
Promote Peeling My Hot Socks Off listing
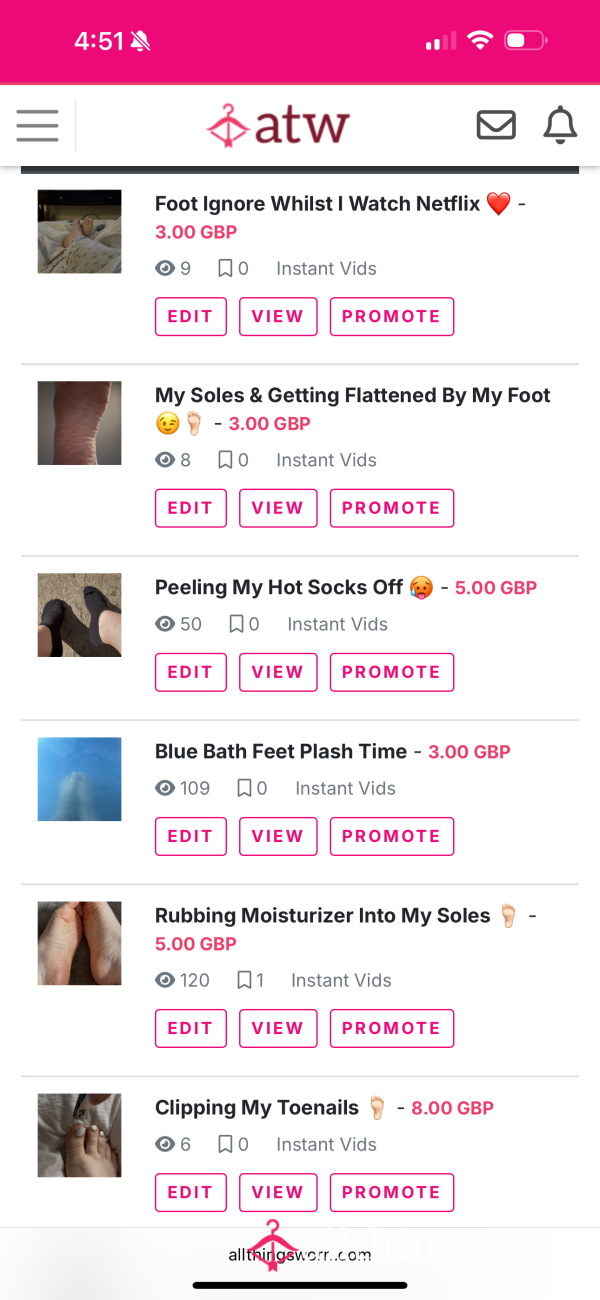[391, 672]
